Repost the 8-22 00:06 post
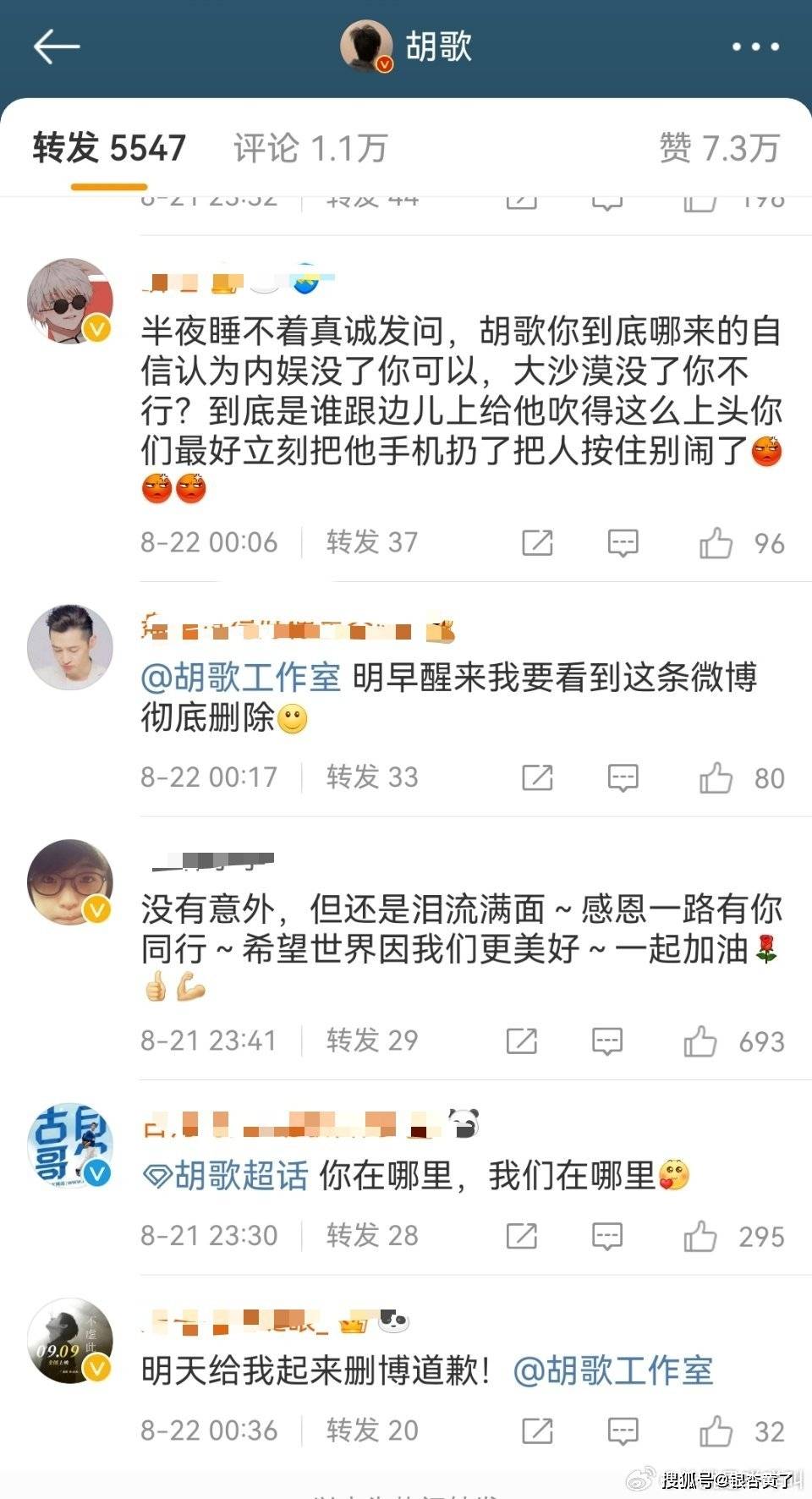Screen dimensions: 812x1499 [x=537, y=543]
